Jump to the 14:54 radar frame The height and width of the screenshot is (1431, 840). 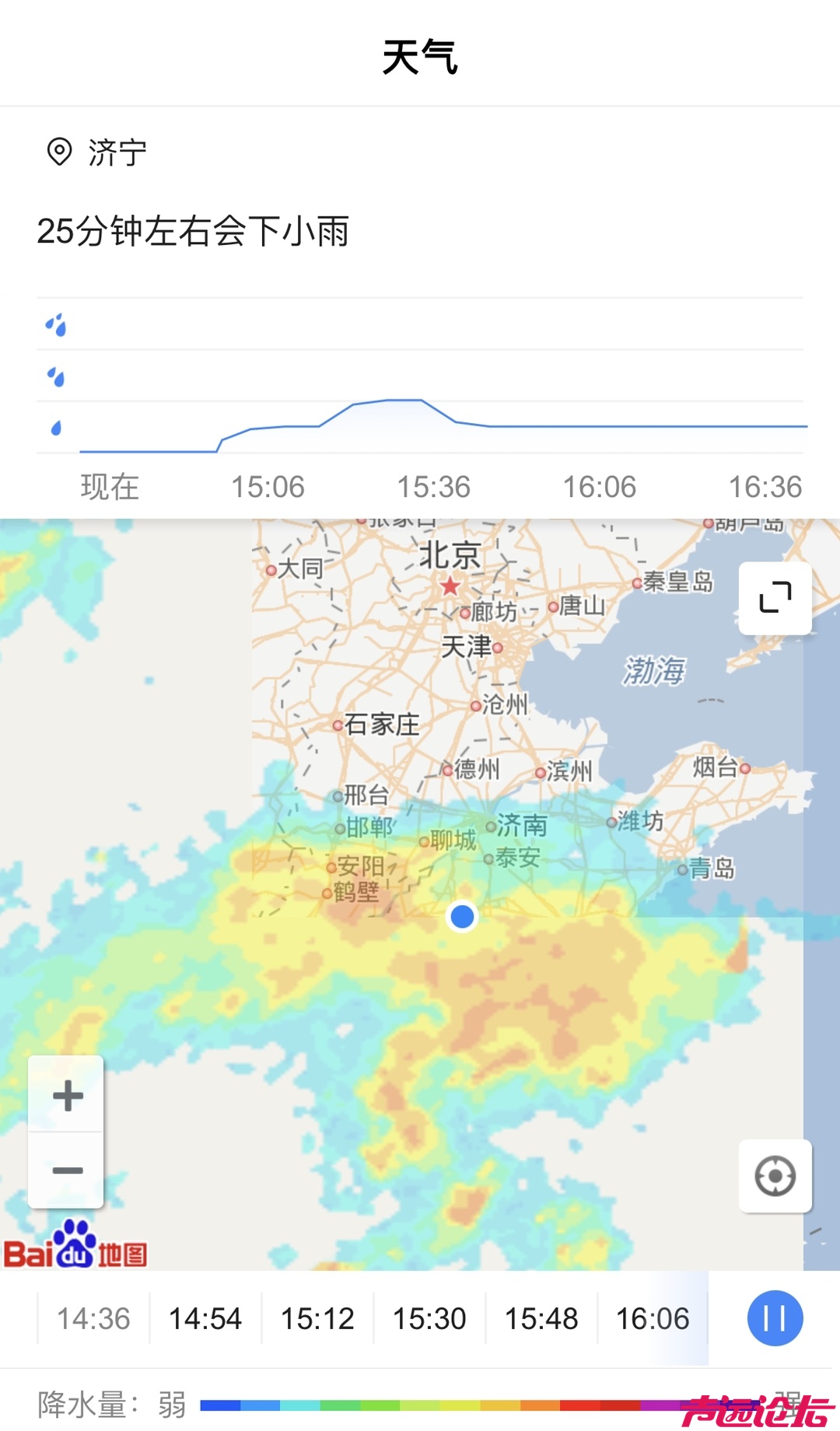(x=205, y=1318)
